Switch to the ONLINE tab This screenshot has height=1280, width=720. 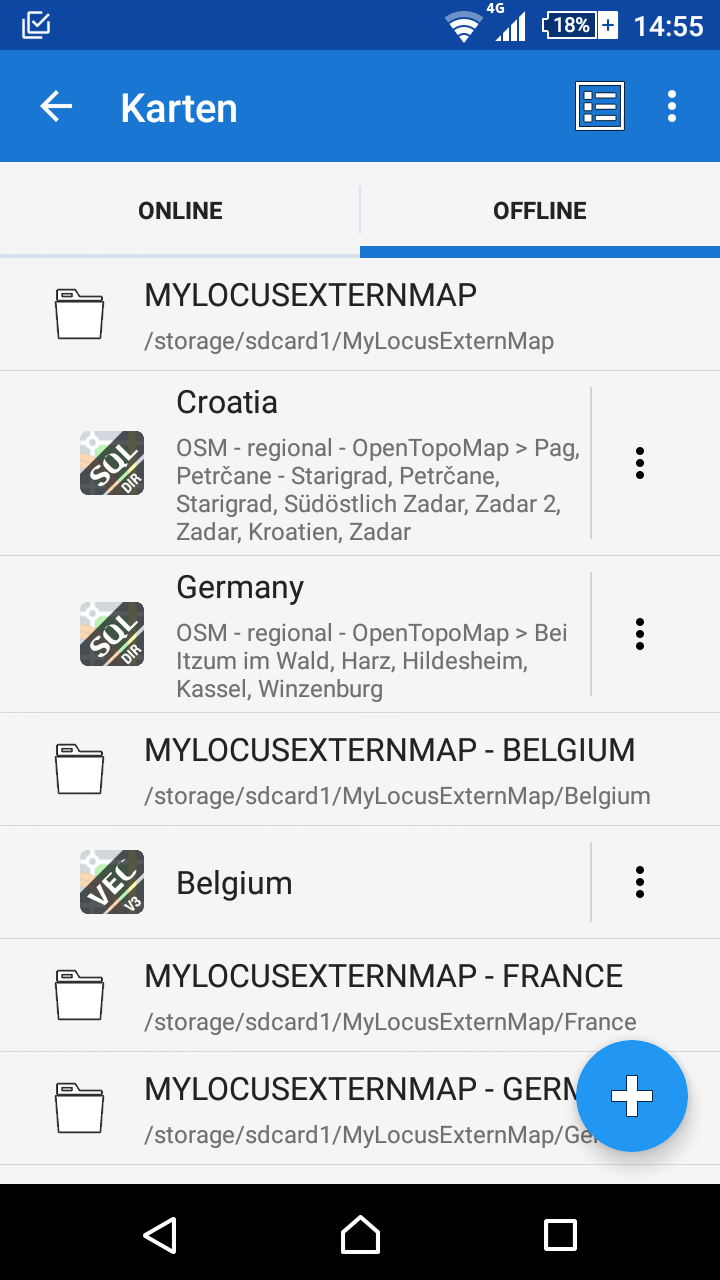(x=180, y=211)
